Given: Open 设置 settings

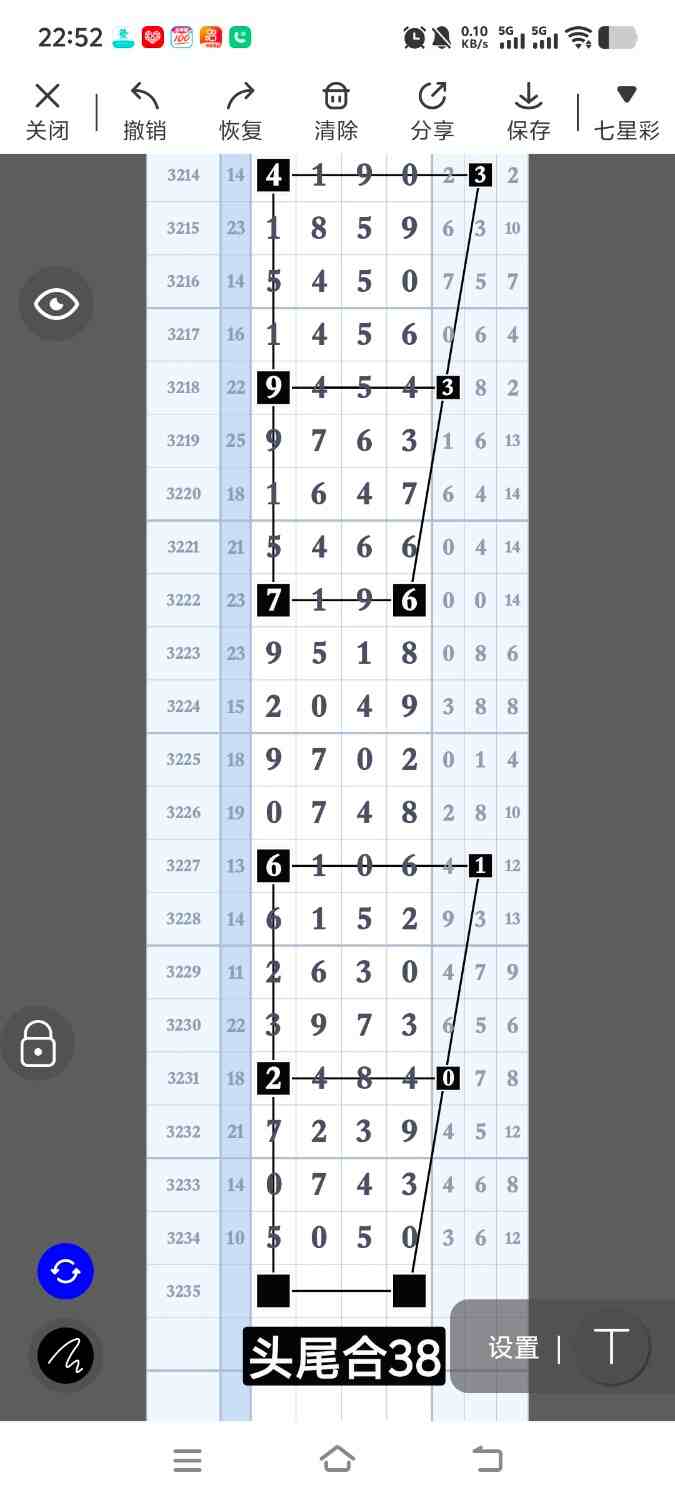Looking at the screenshot, I should (513, 1348).
